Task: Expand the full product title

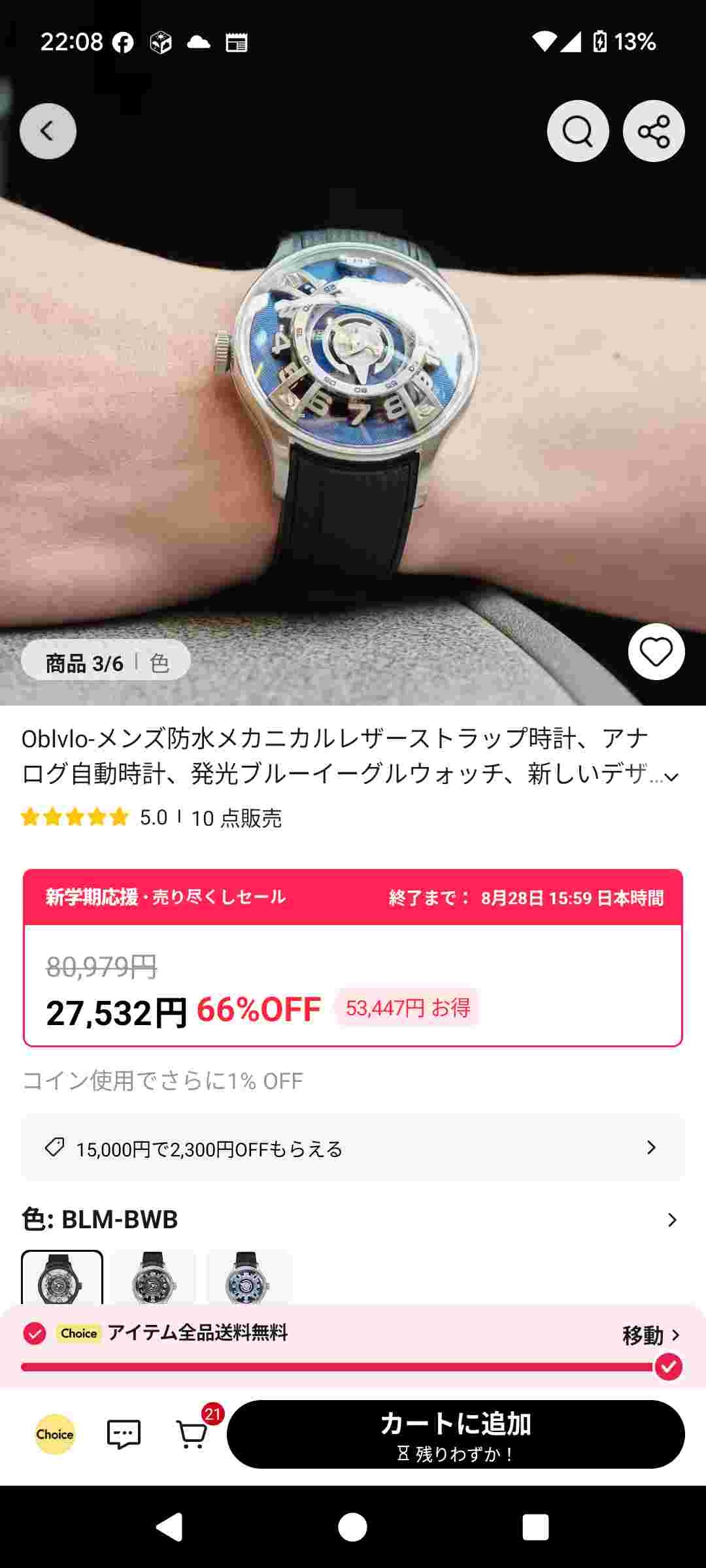Action: (671, 777)
